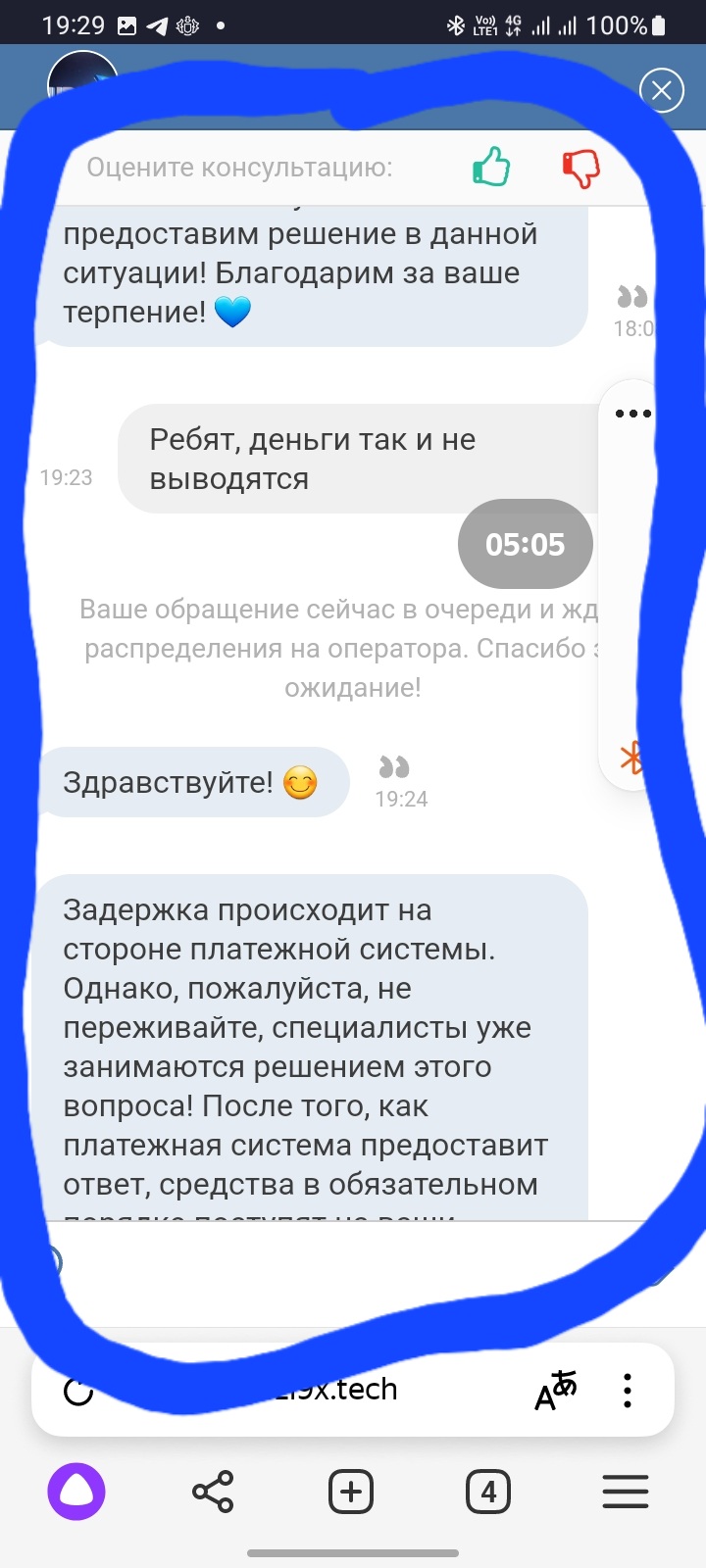Tap the orange chat widget logo

(x=632, y=756)
